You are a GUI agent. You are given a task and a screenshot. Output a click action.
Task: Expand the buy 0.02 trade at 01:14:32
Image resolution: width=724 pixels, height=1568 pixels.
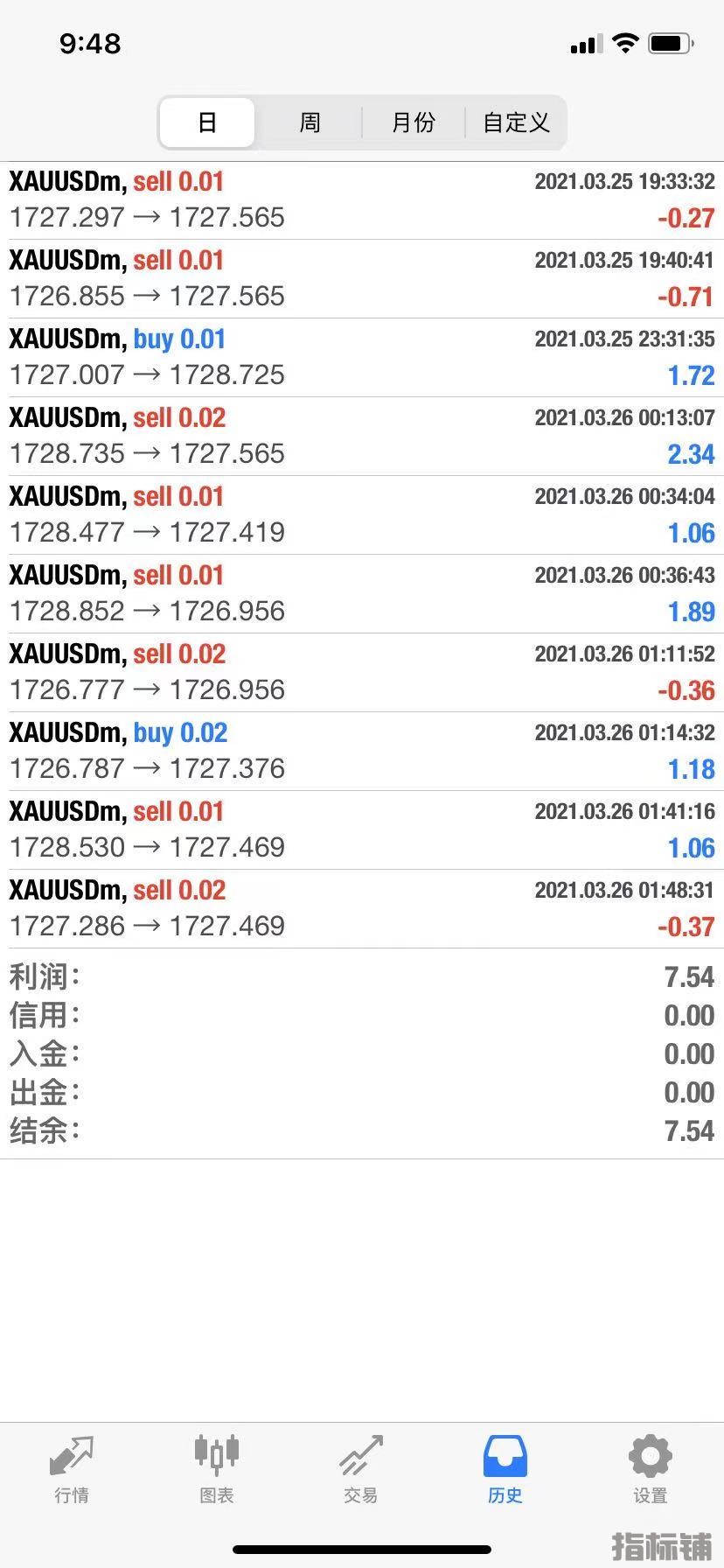pyautogui.click(x=362, y=752)
